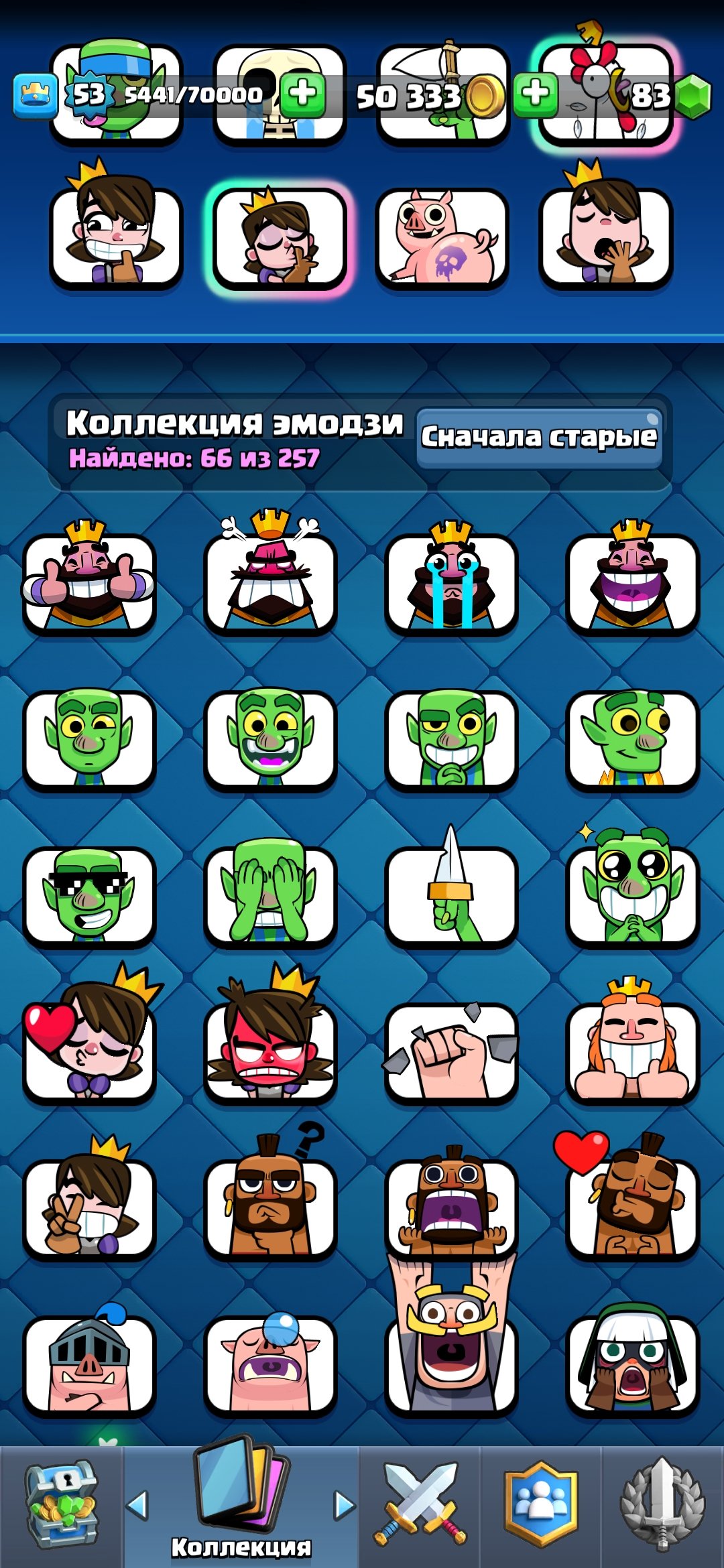Select the pig with skull mark deck emote
This screenshot has height=1568, width=724.
(442, 239)
